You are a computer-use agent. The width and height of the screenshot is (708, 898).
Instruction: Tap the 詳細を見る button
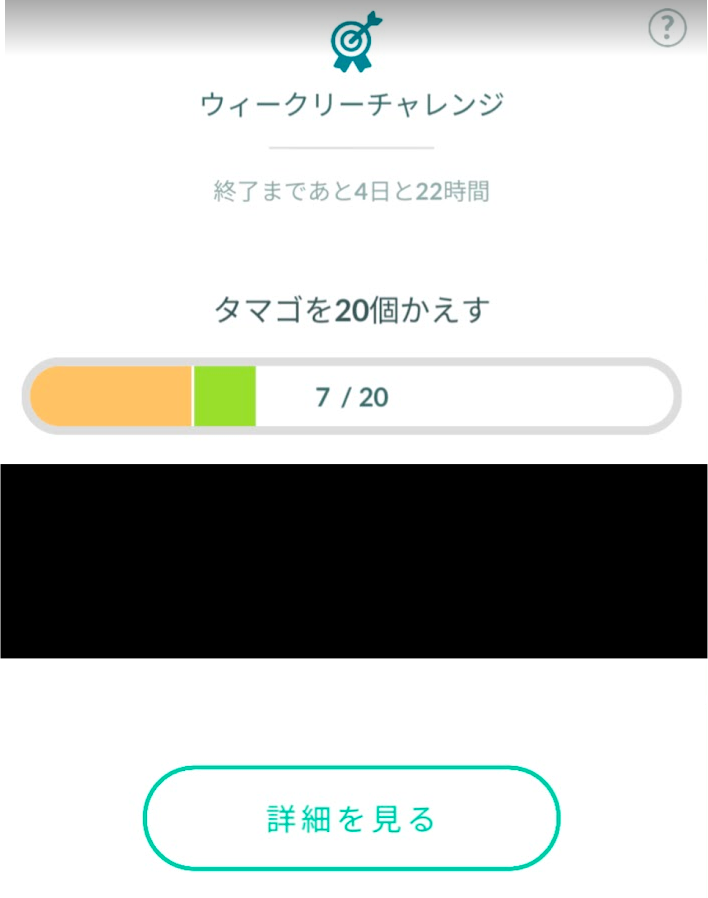[351, 819]
